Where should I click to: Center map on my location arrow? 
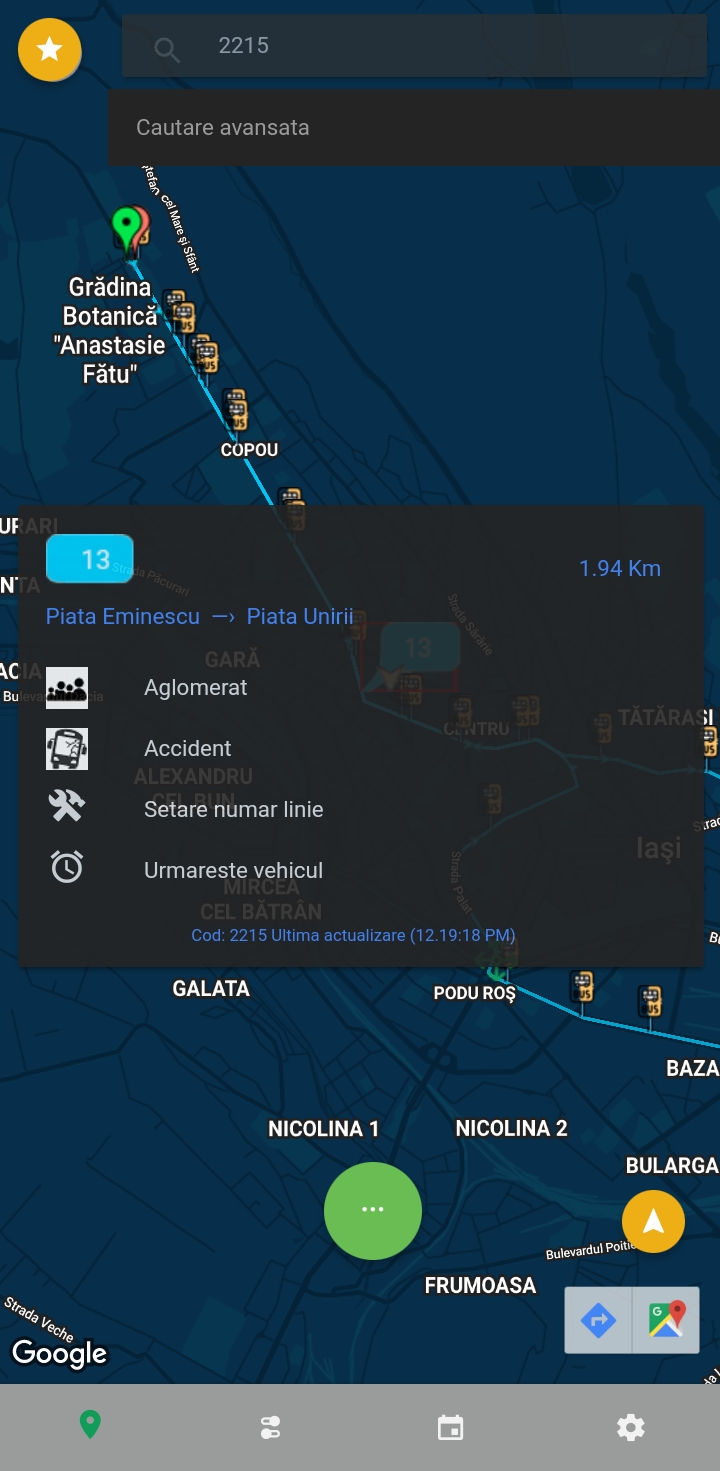653,1221
